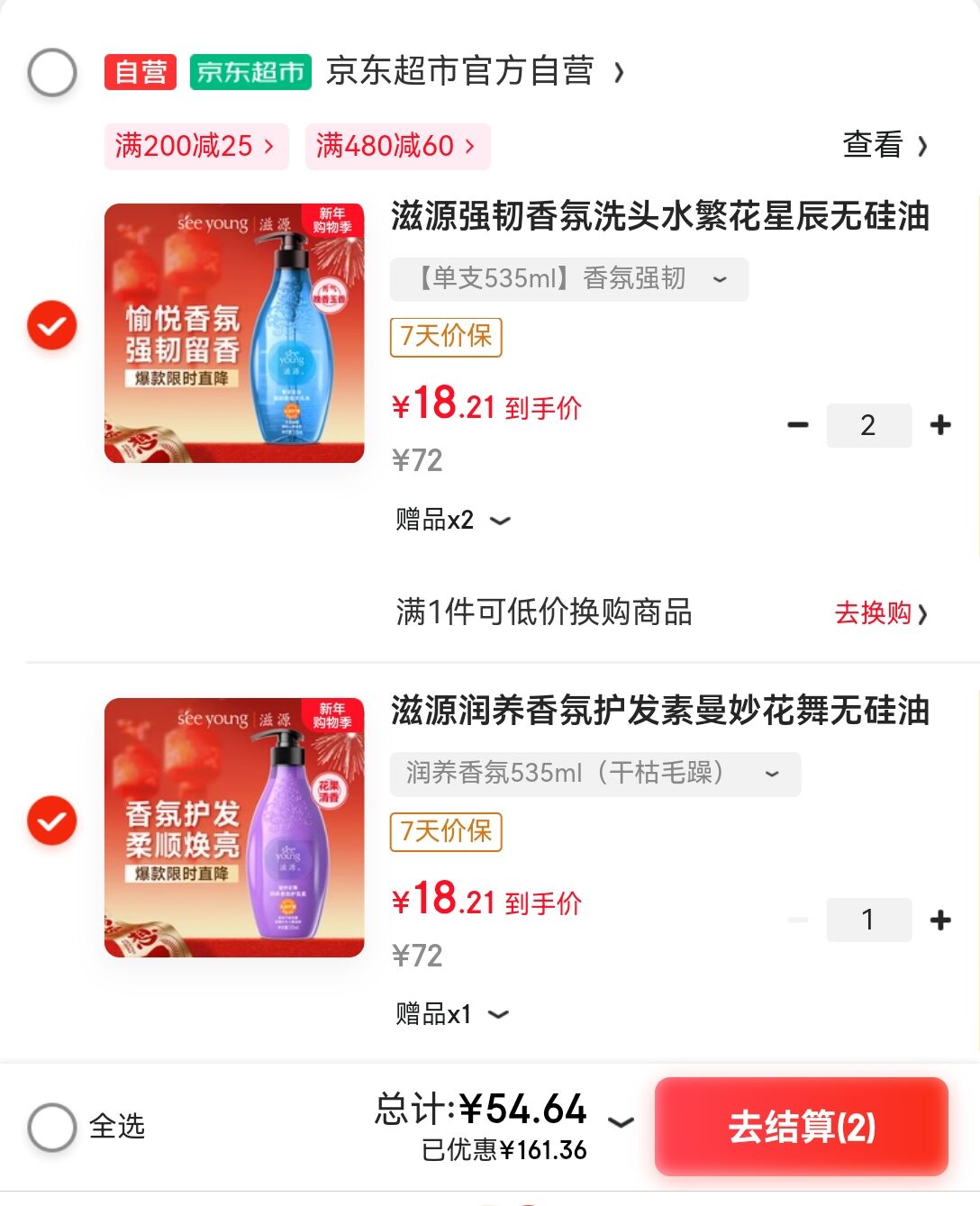Open the 满480减60 promotion
This screenshot has width=980, height=1206.
397,146
